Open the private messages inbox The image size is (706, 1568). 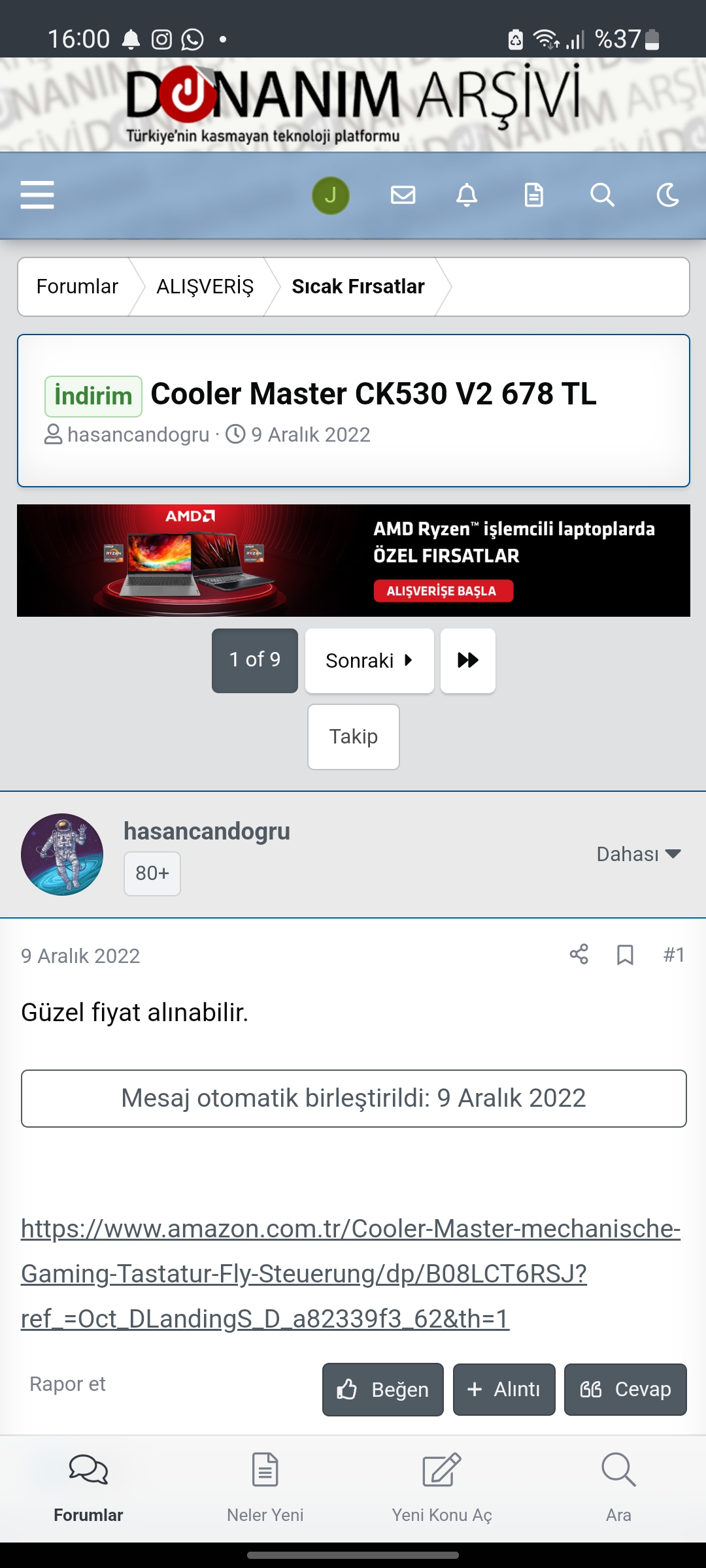403,195
